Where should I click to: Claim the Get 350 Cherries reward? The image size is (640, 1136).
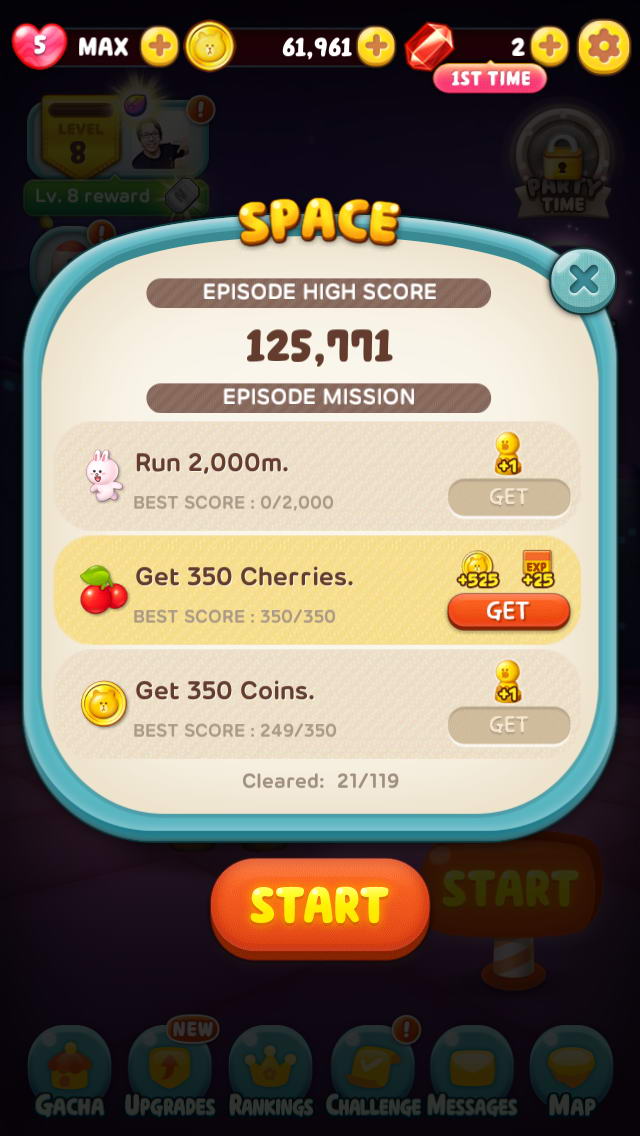(508, 611)
